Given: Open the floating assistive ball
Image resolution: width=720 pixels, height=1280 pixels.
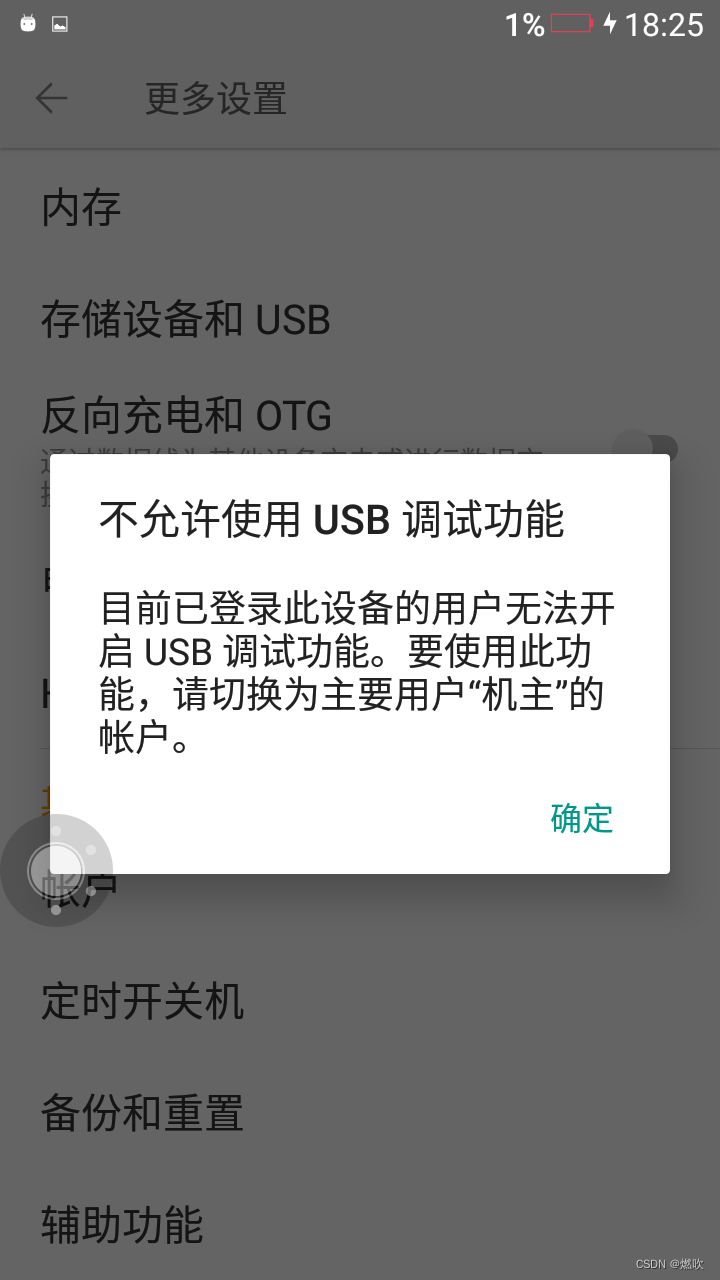Looking at the screenshot, I should (x=56, y=870).
